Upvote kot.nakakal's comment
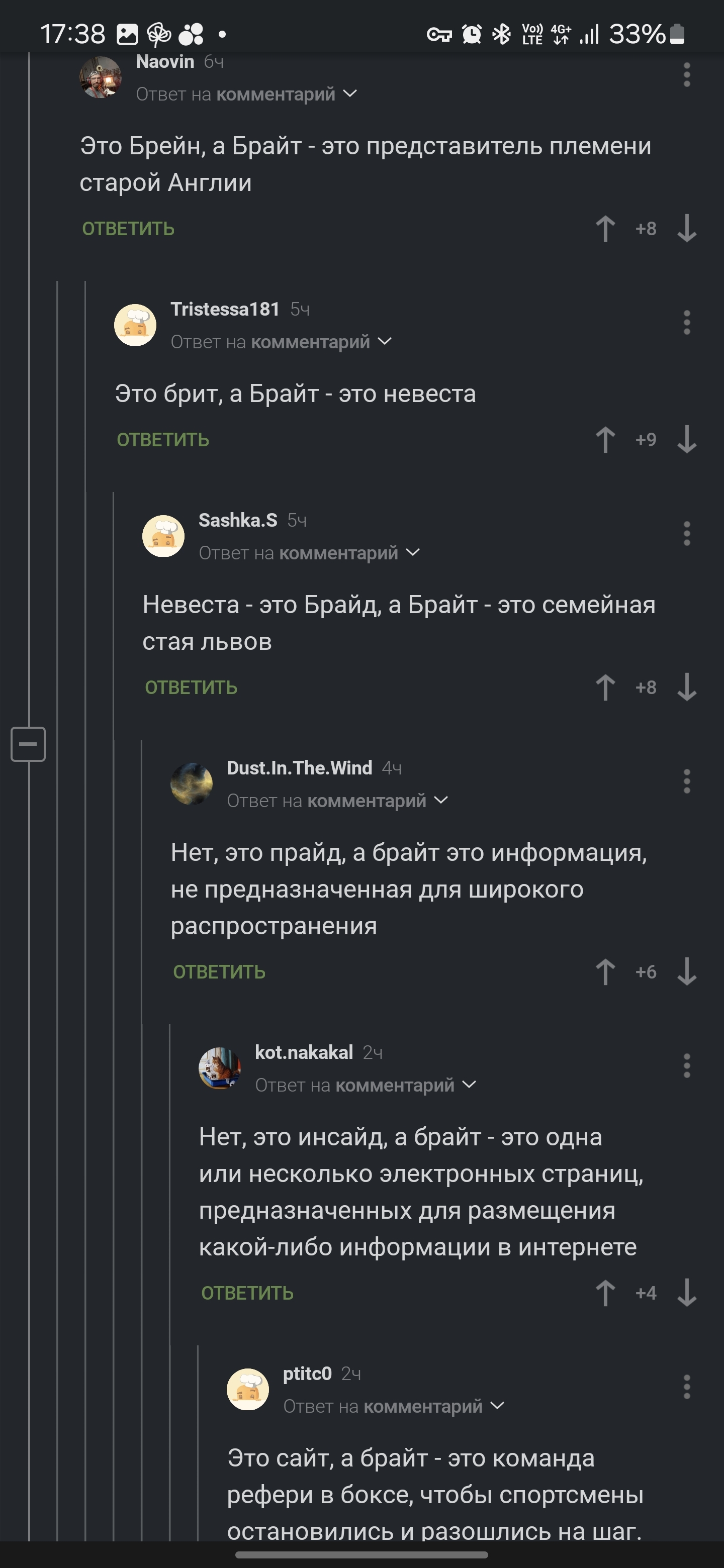The image size is (724, 1568). point(605,1293)
